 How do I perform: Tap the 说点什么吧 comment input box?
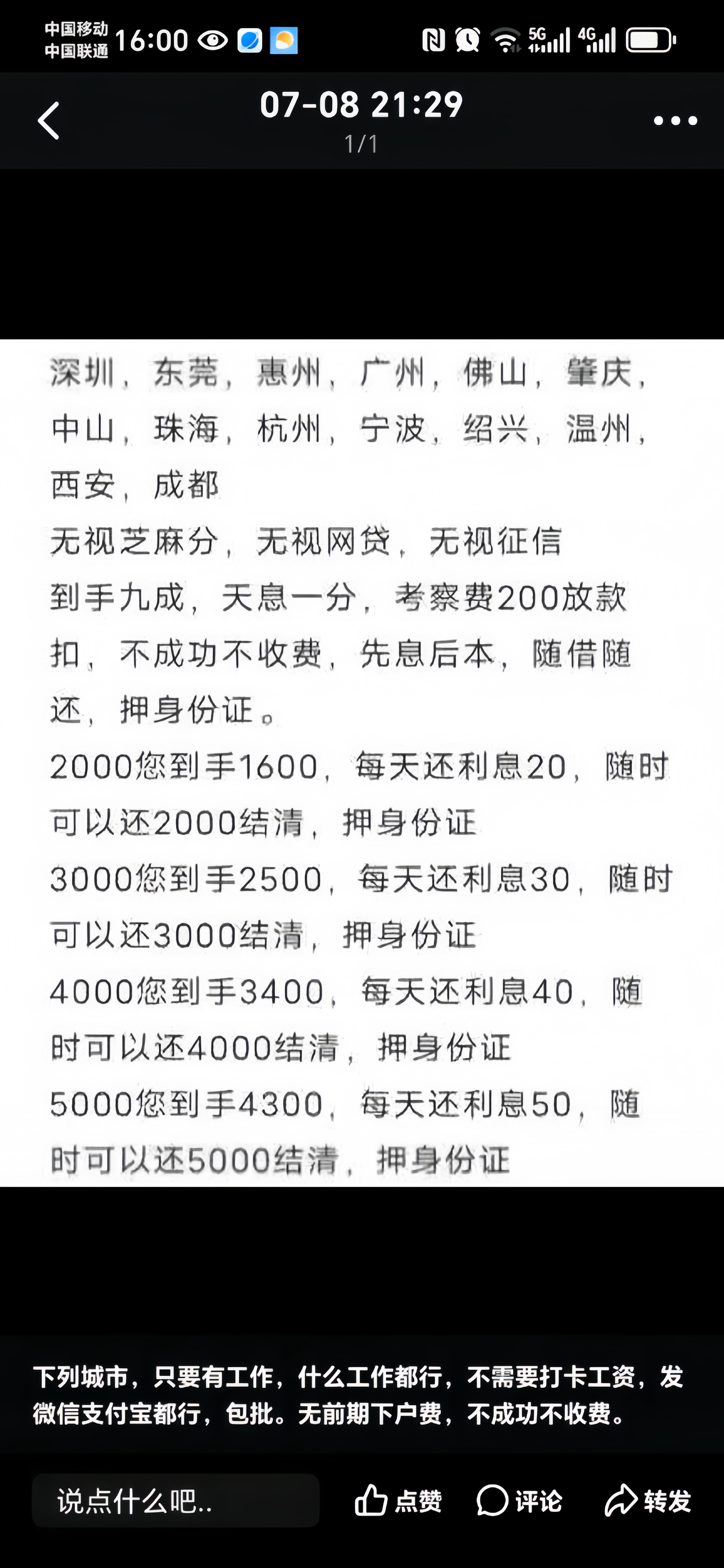click(175, 1500)
